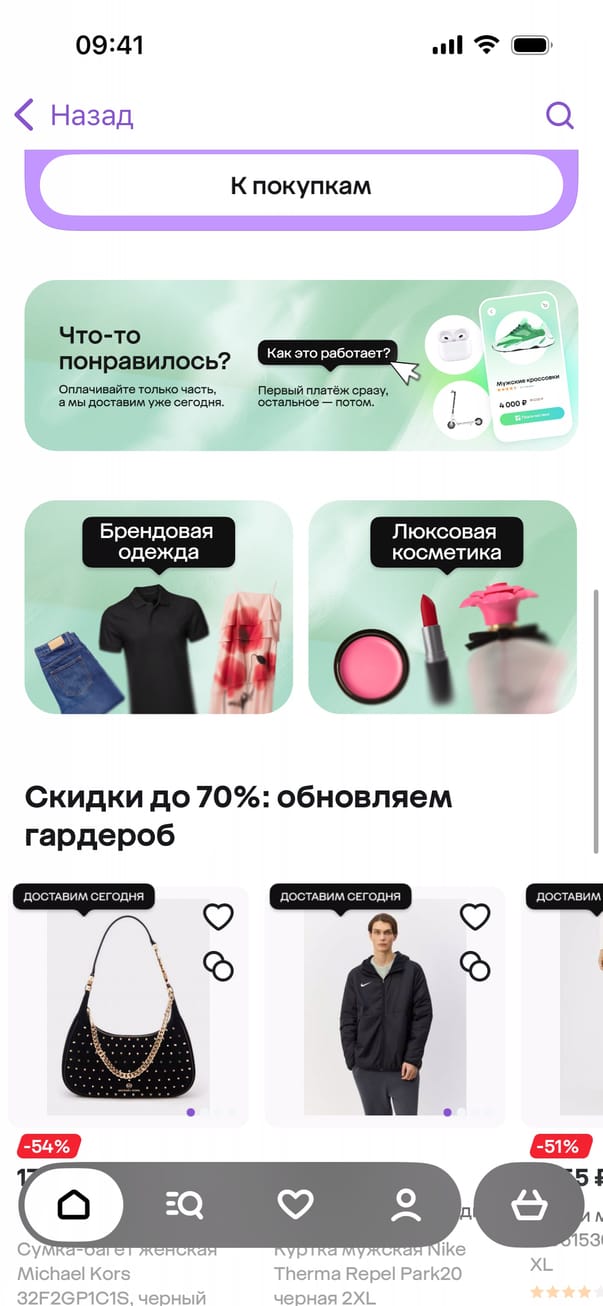This screenshot has height=1306, width=603.
Task: Open the Что-то понравилось banner
Action: [301, 365]
